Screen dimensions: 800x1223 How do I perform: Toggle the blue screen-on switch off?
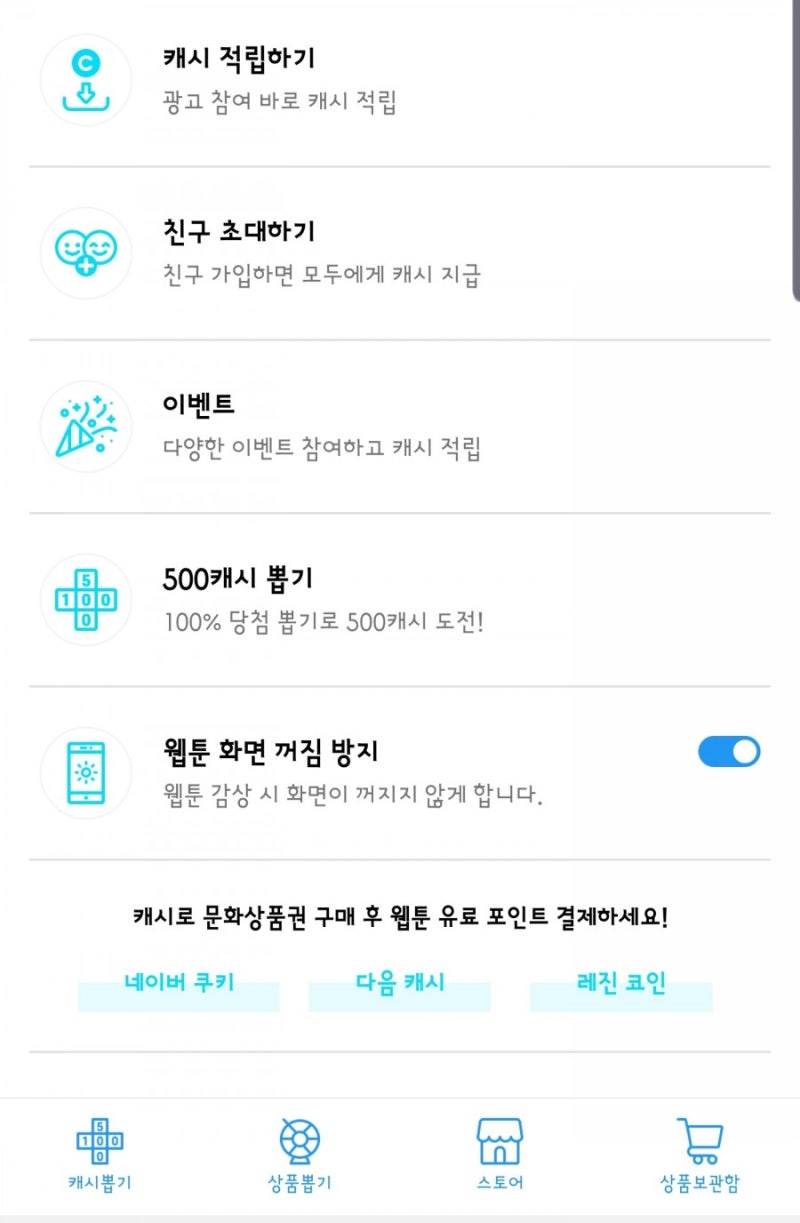click(728, 751)
